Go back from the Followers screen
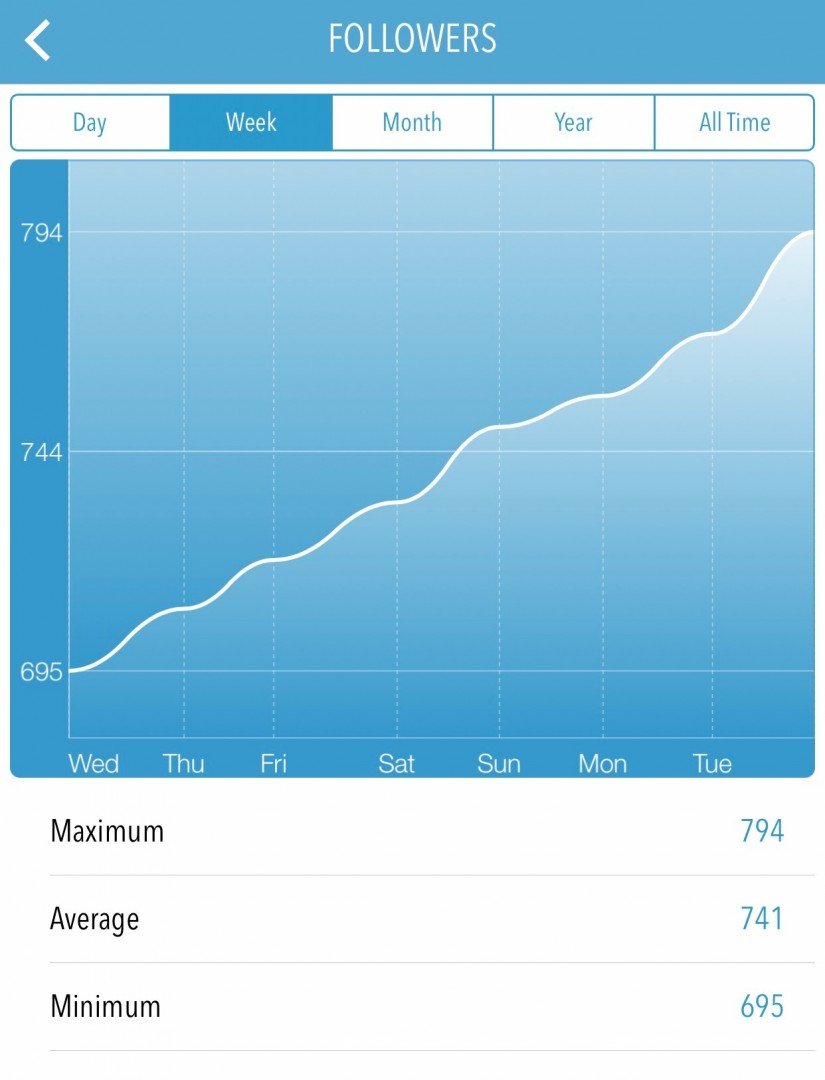Viewport: 825px width, 1080px height. click(38, 41)
